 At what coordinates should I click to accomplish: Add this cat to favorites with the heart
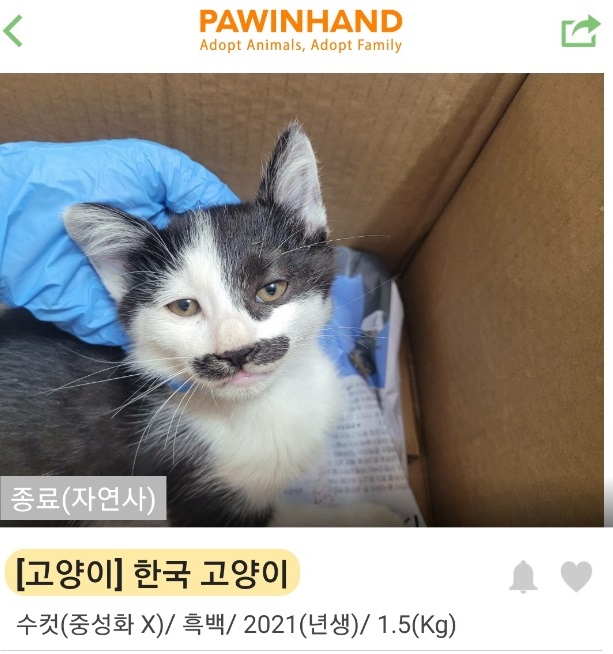click(576, 576)
